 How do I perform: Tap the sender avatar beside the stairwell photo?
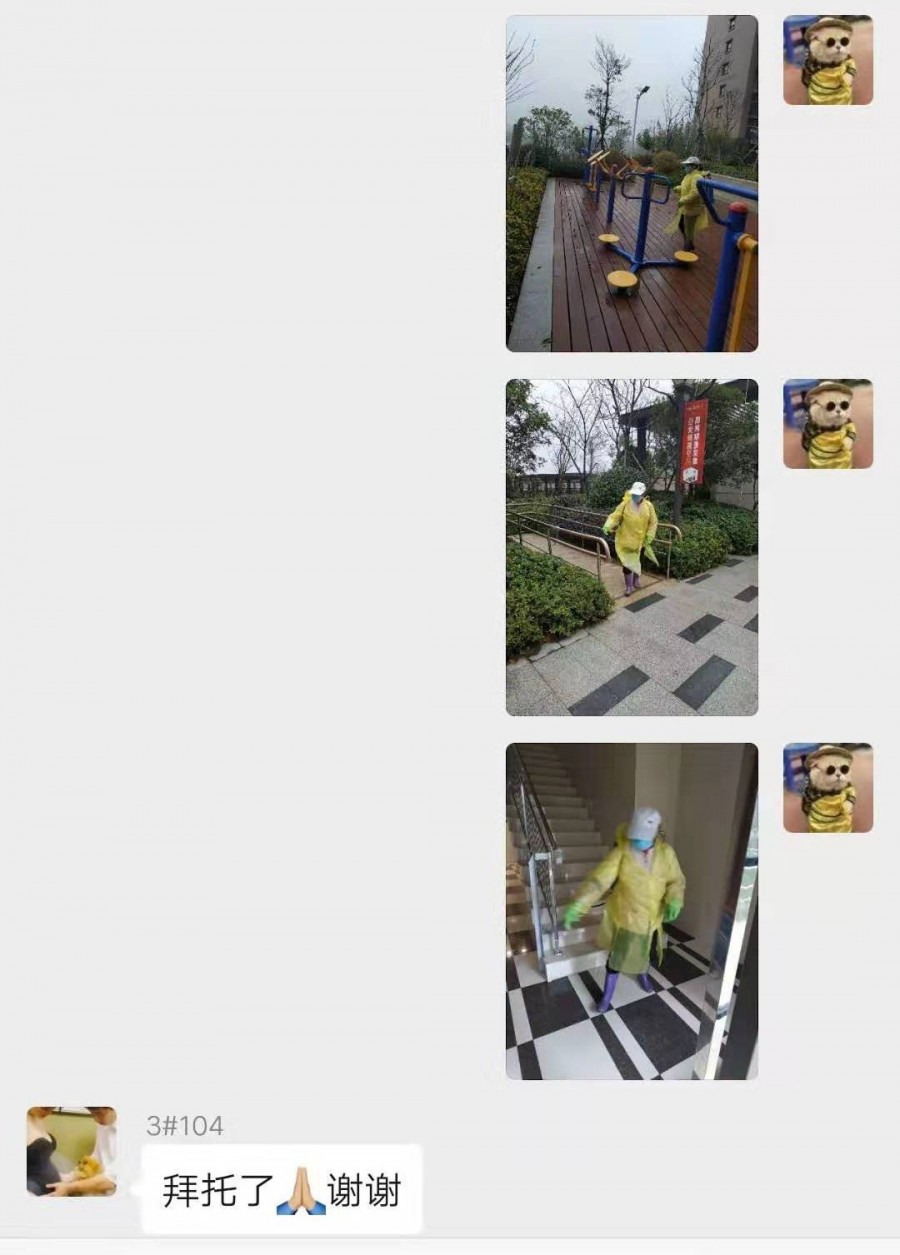click(x=827, y=788)
